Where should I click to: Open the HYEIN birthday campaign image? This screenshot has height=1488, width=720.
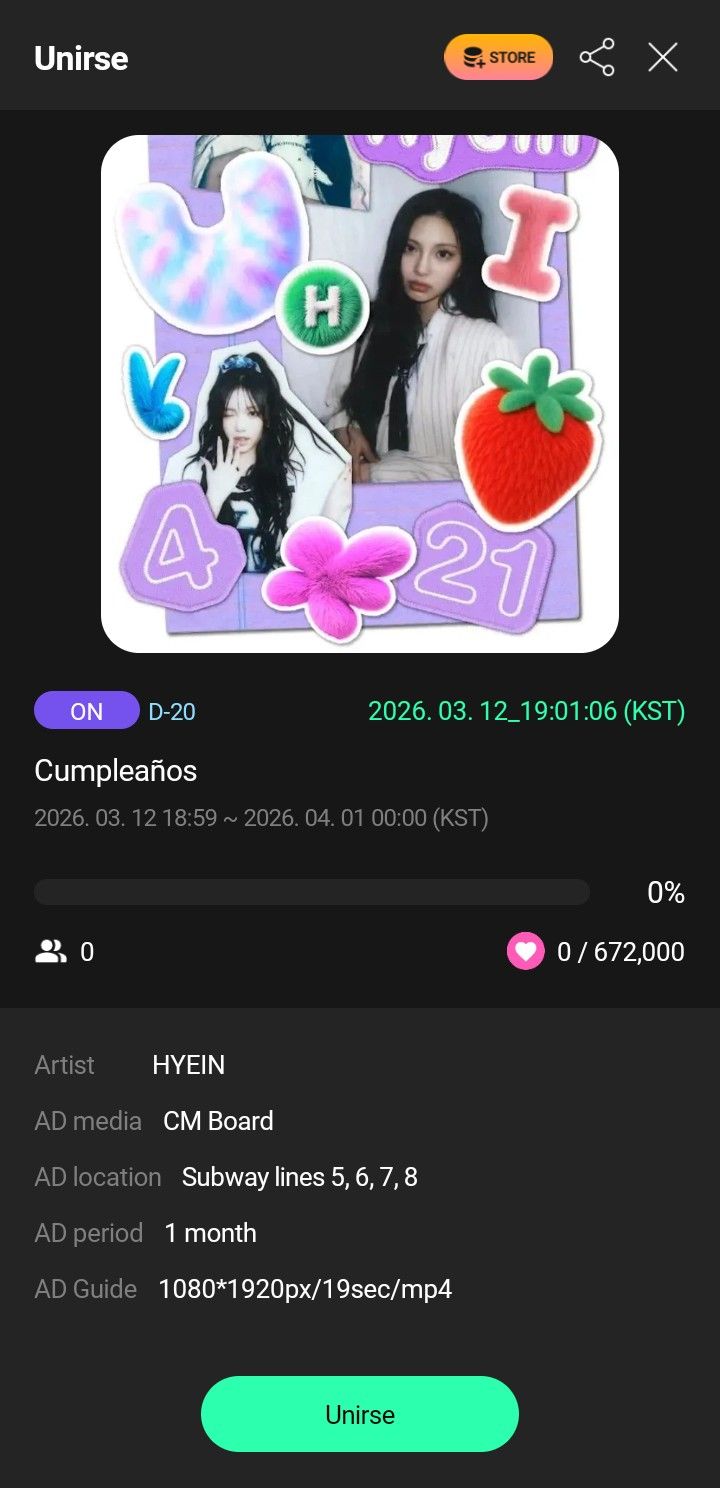[360, 394]
